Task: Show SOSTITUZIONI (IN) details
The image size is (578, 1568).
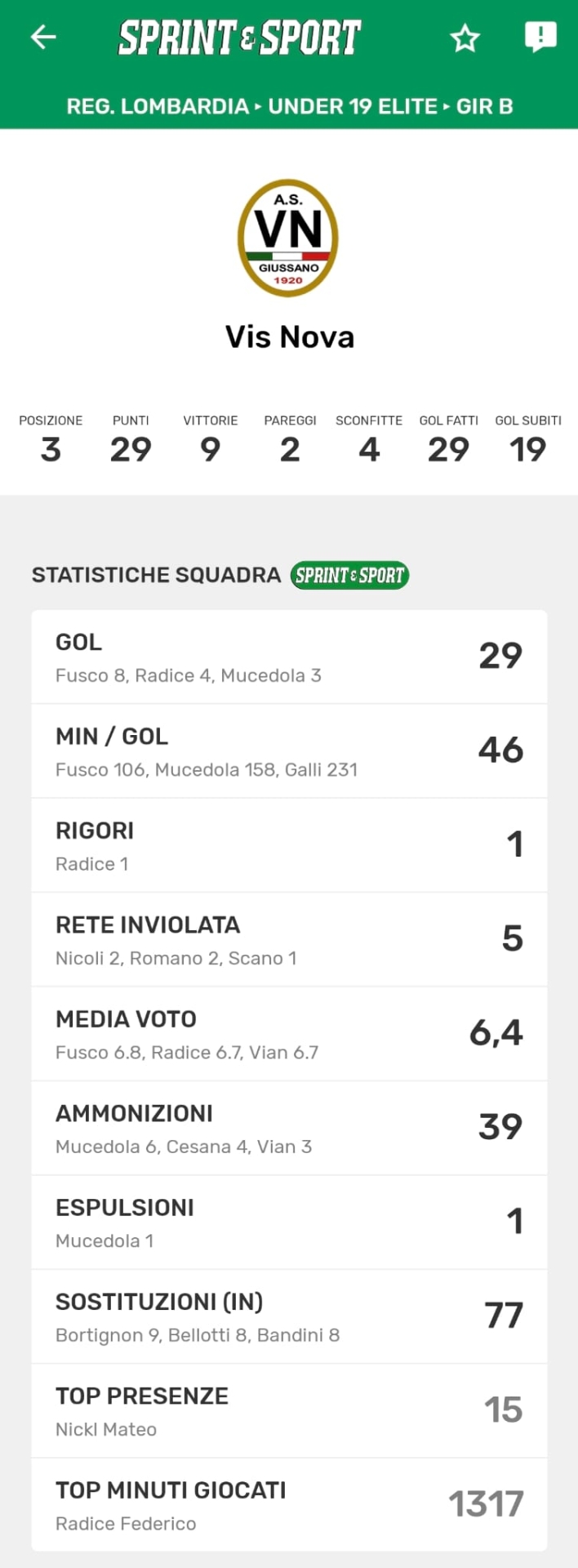Action: click(289, 1317)
